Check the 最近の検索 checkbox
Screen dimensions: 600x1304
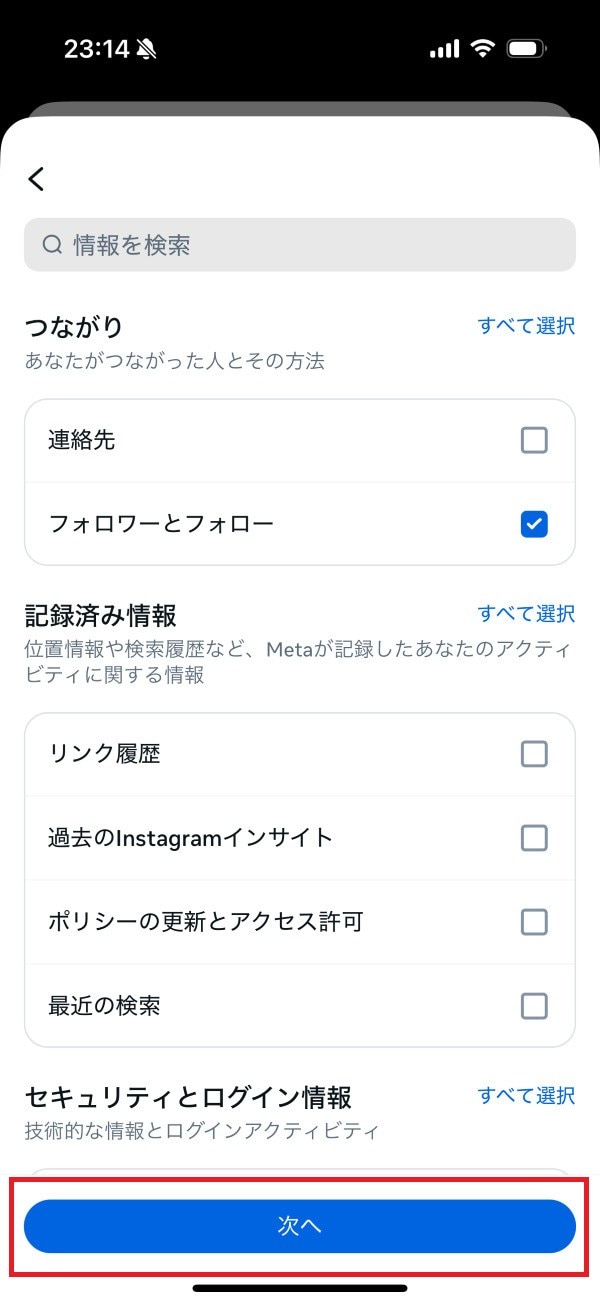coord(534,1006)
